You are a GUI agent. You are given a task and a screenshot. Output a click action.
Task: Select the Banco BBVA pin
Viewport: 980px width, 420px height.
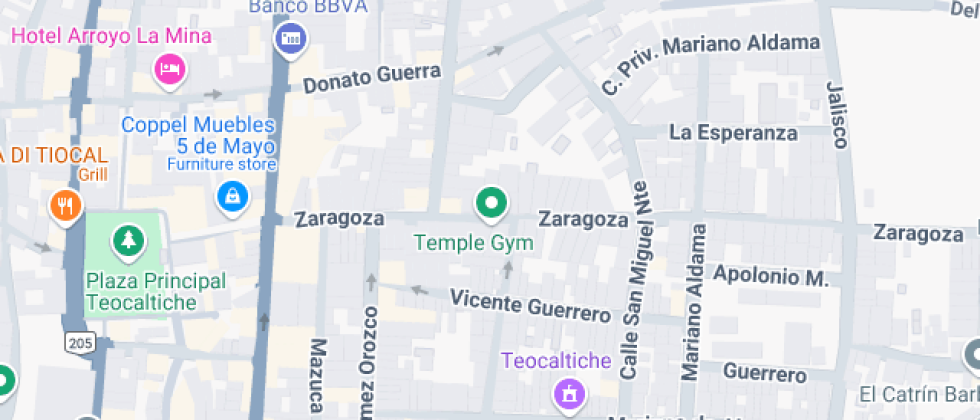click(291, 39)
